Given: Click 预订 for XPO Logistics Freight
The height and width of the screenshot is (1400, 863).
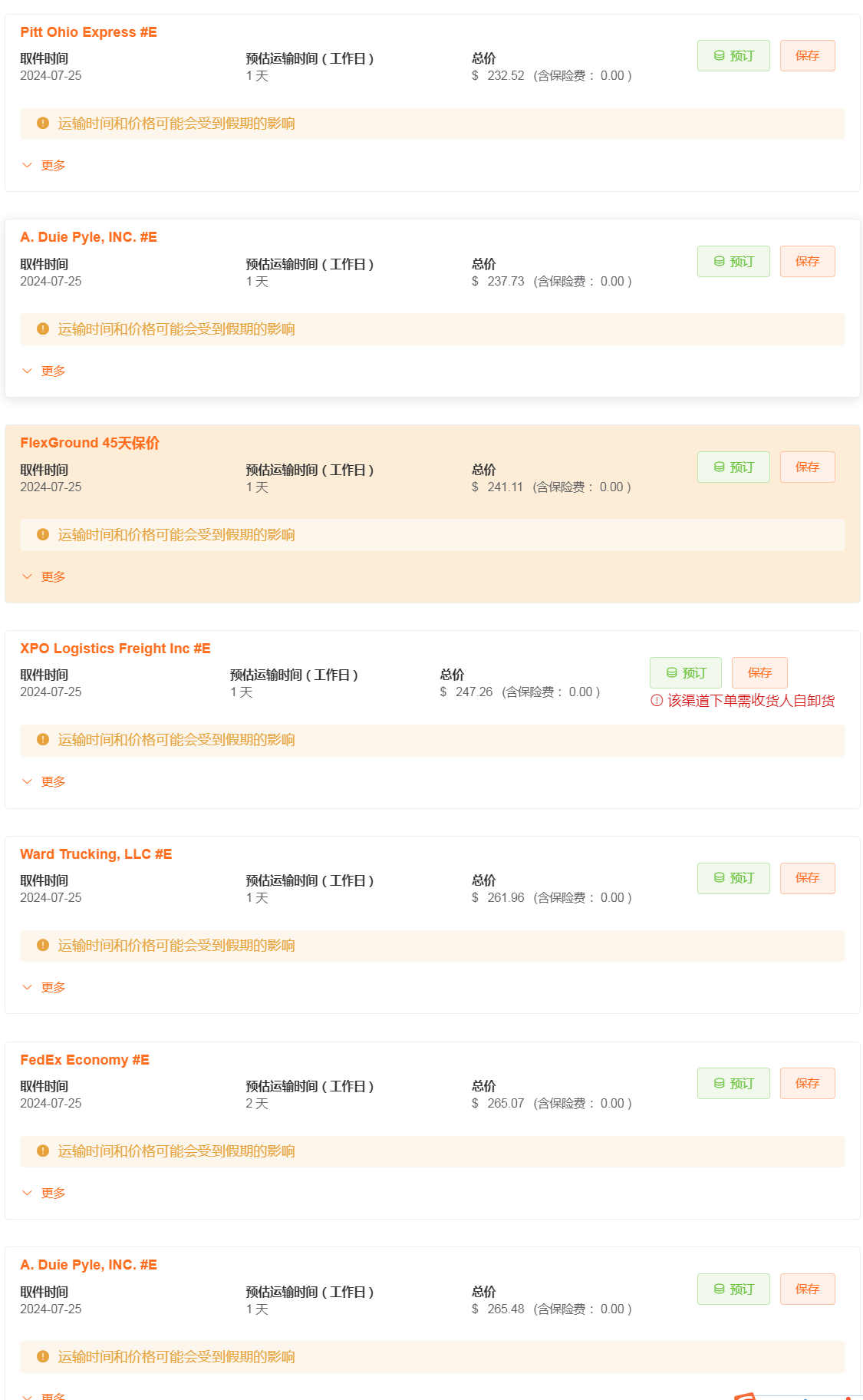Looking at the screenshot, I should click(685, 672).
